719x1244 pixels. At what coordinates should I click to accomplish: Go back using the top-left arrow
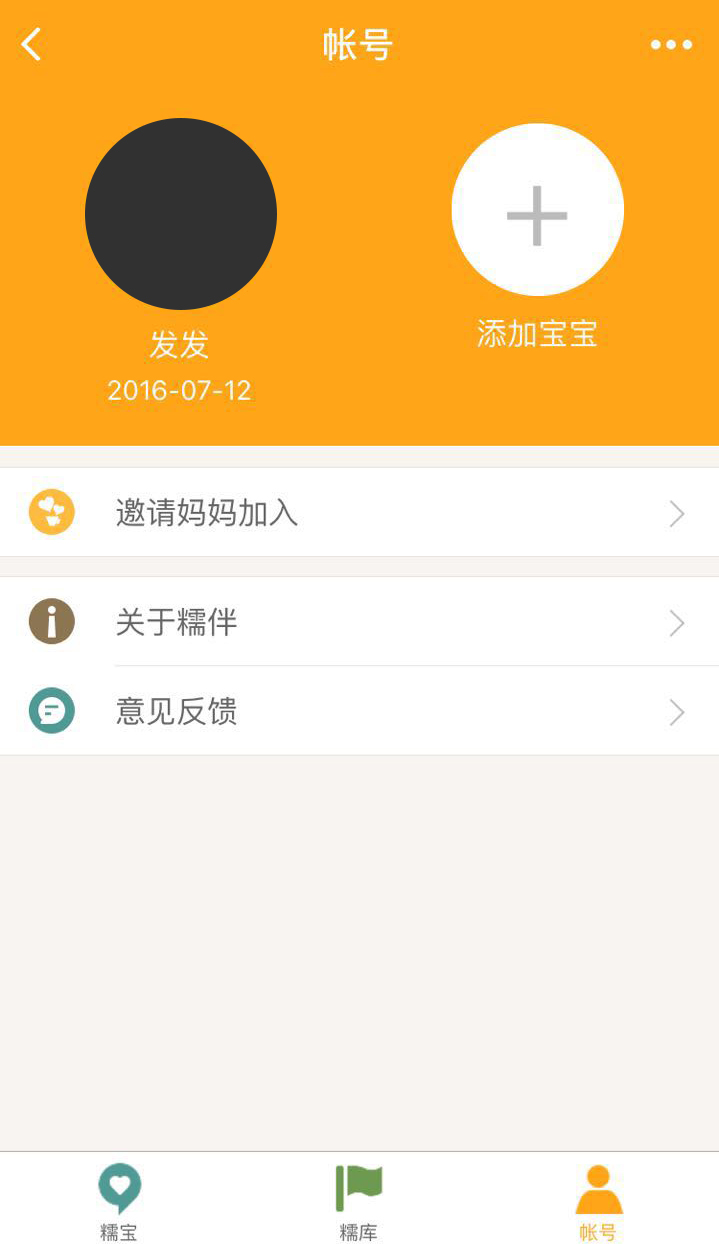(x=32, y=44)
